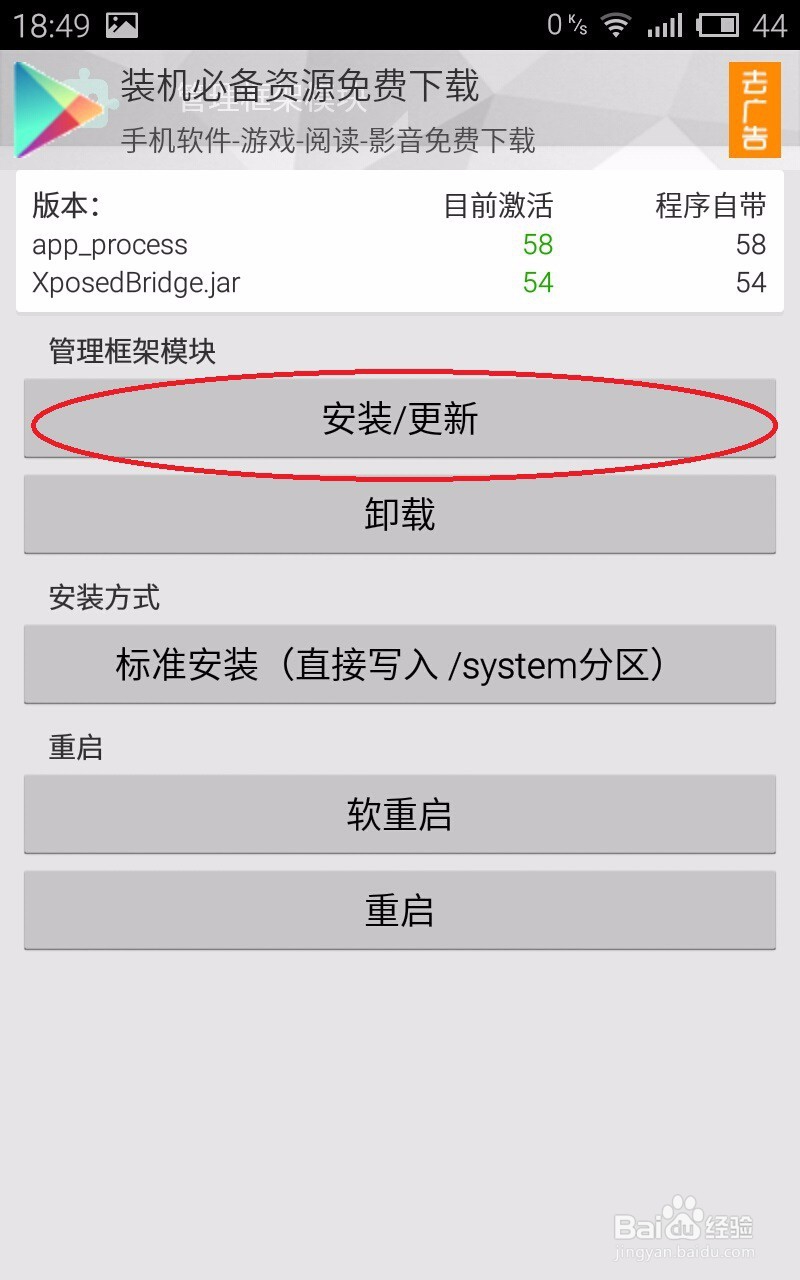
Task: Click the 装机必备资源免费下载 ad headline
Action: pyautogui.click(x=302, y=85)
